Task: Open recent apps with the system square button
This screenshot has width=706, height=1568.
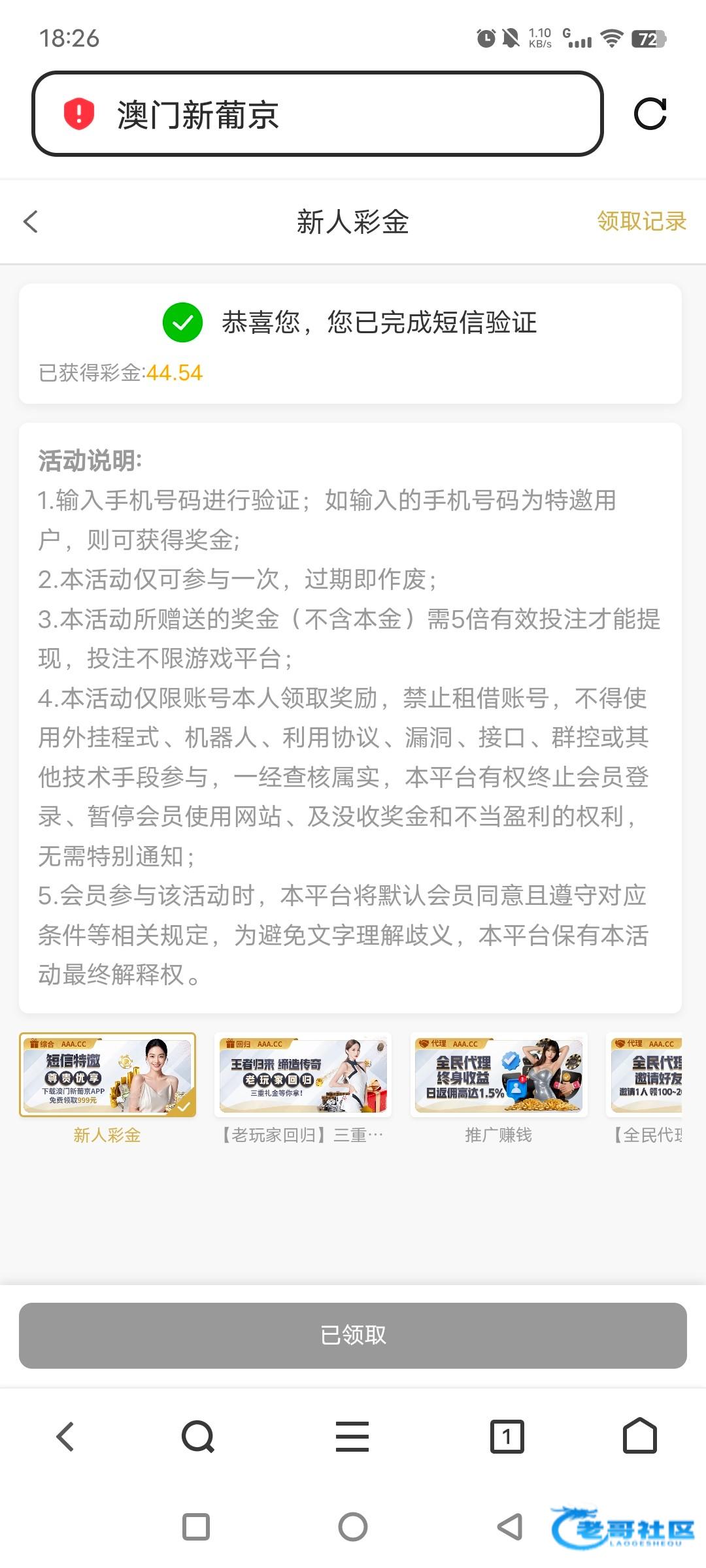Action: 196,1527
